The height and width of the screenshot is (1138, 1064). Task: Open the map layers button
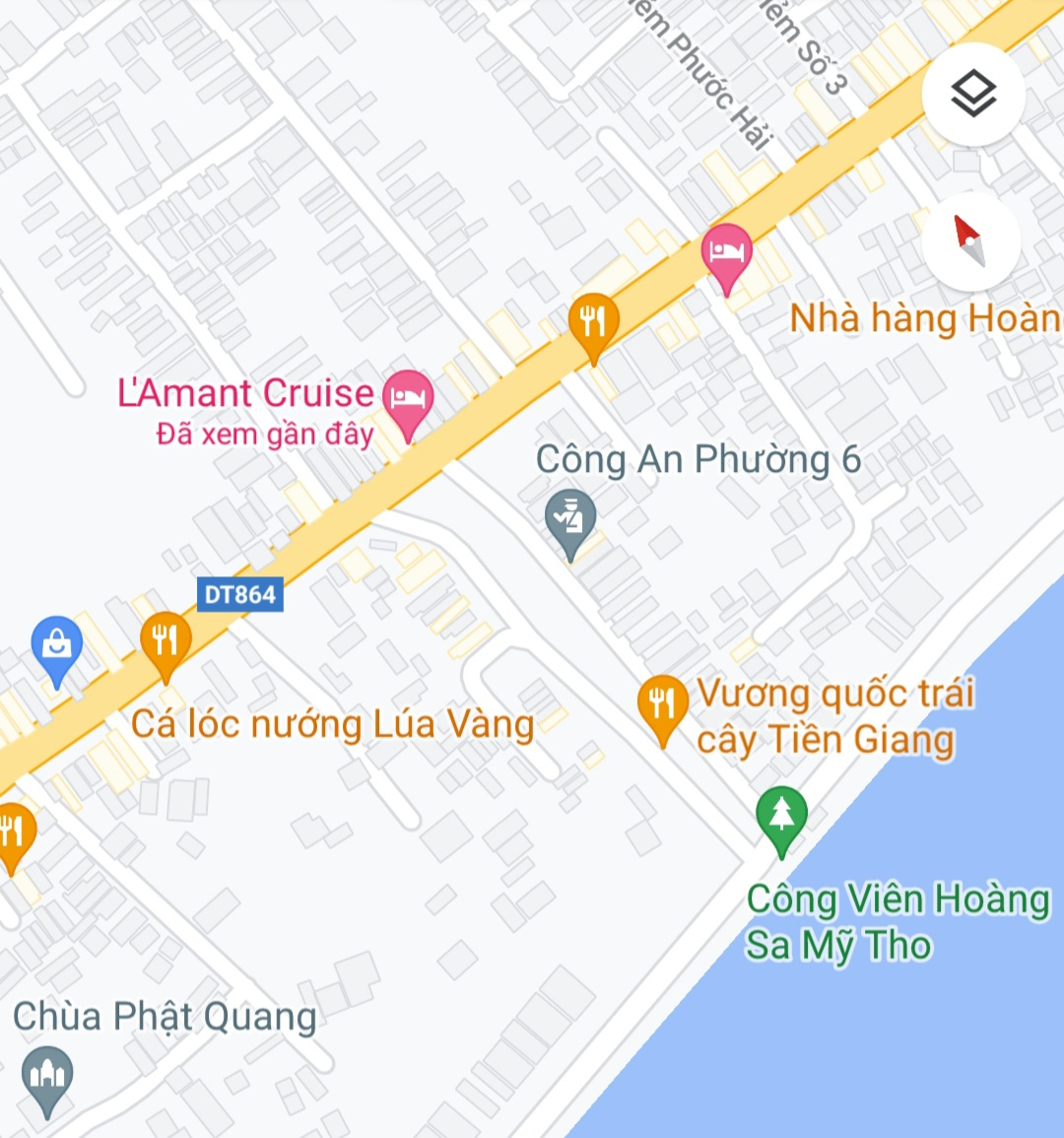coord(973,95)
